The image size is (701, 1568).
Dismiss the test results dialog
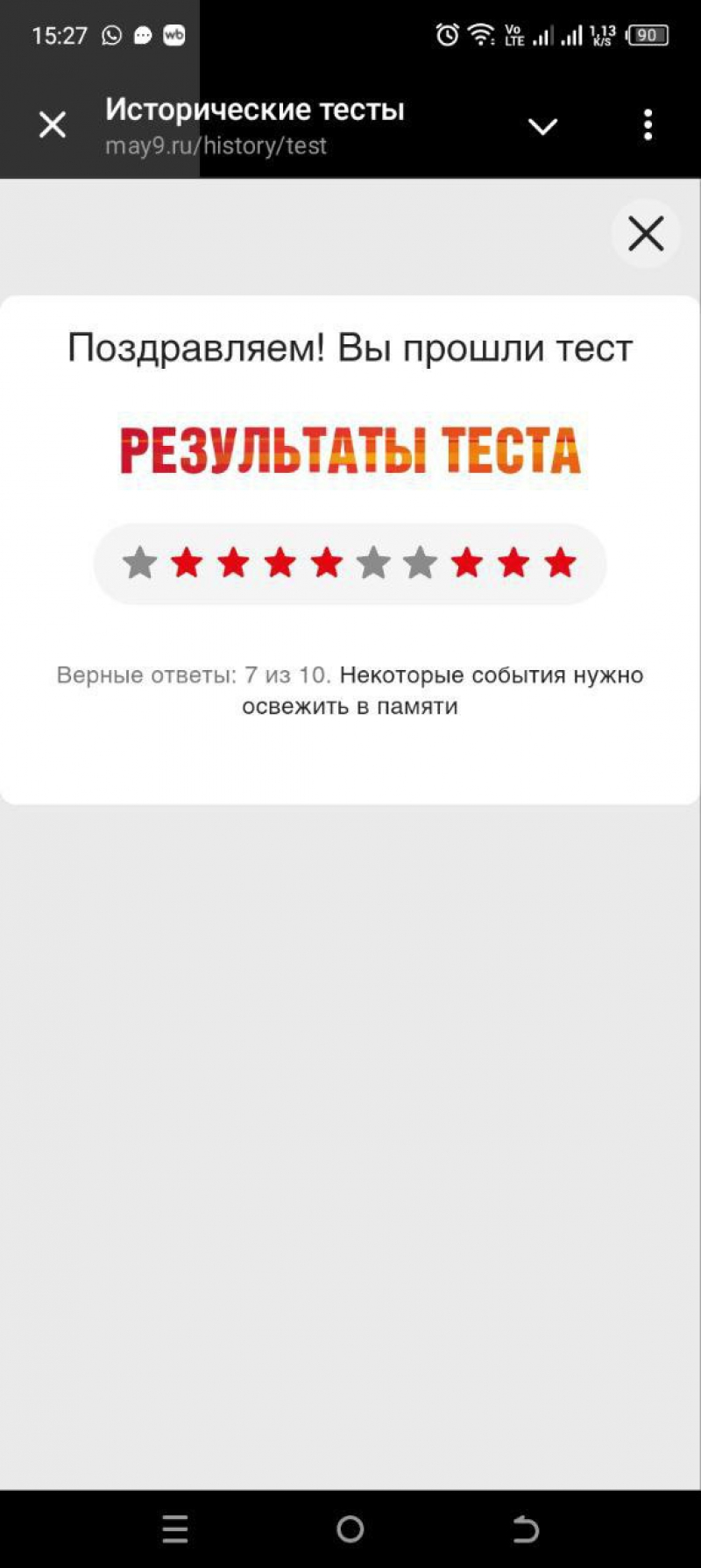click(x=646, y=234)
